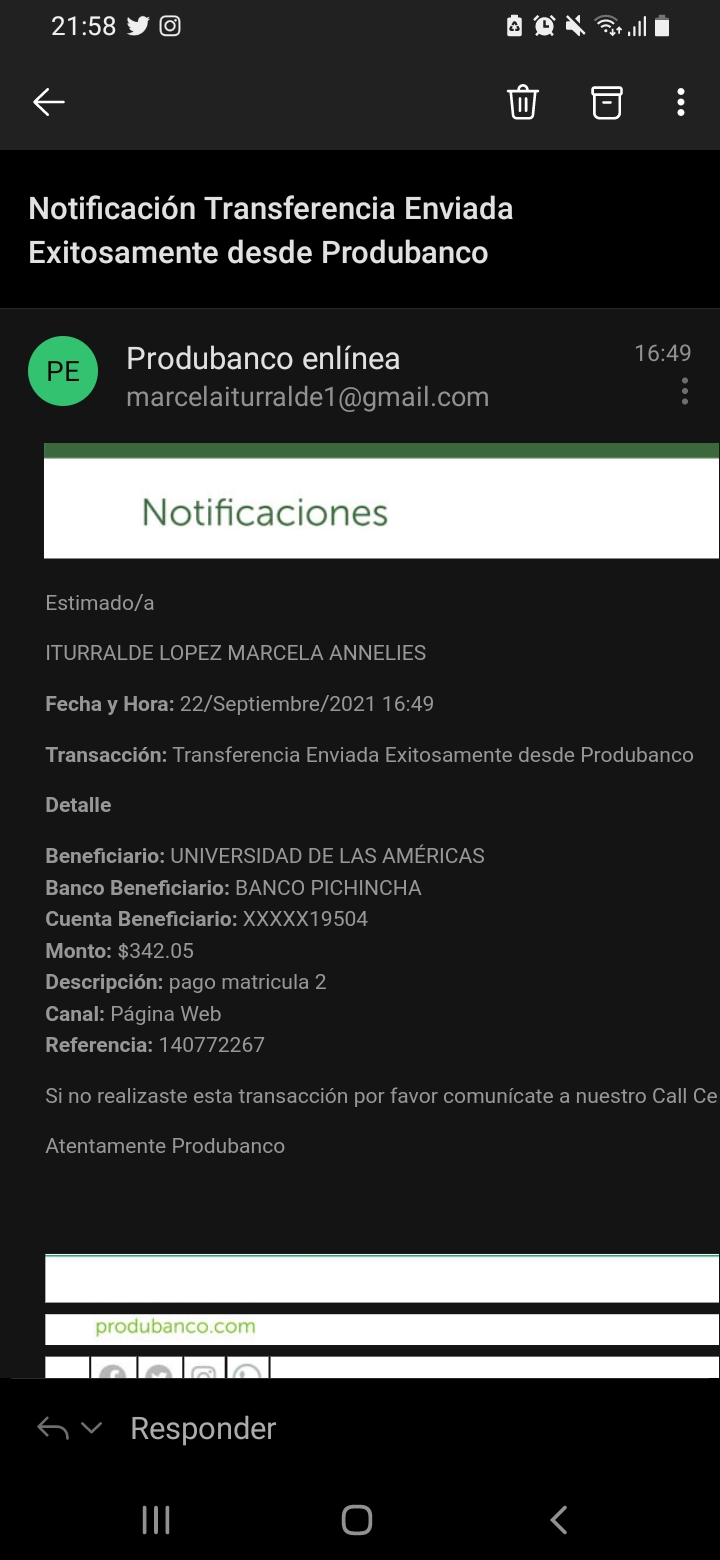This screenshot has width=720, height=1560.
Task: Expand the reply options arrow
Action: [92, 1428]
